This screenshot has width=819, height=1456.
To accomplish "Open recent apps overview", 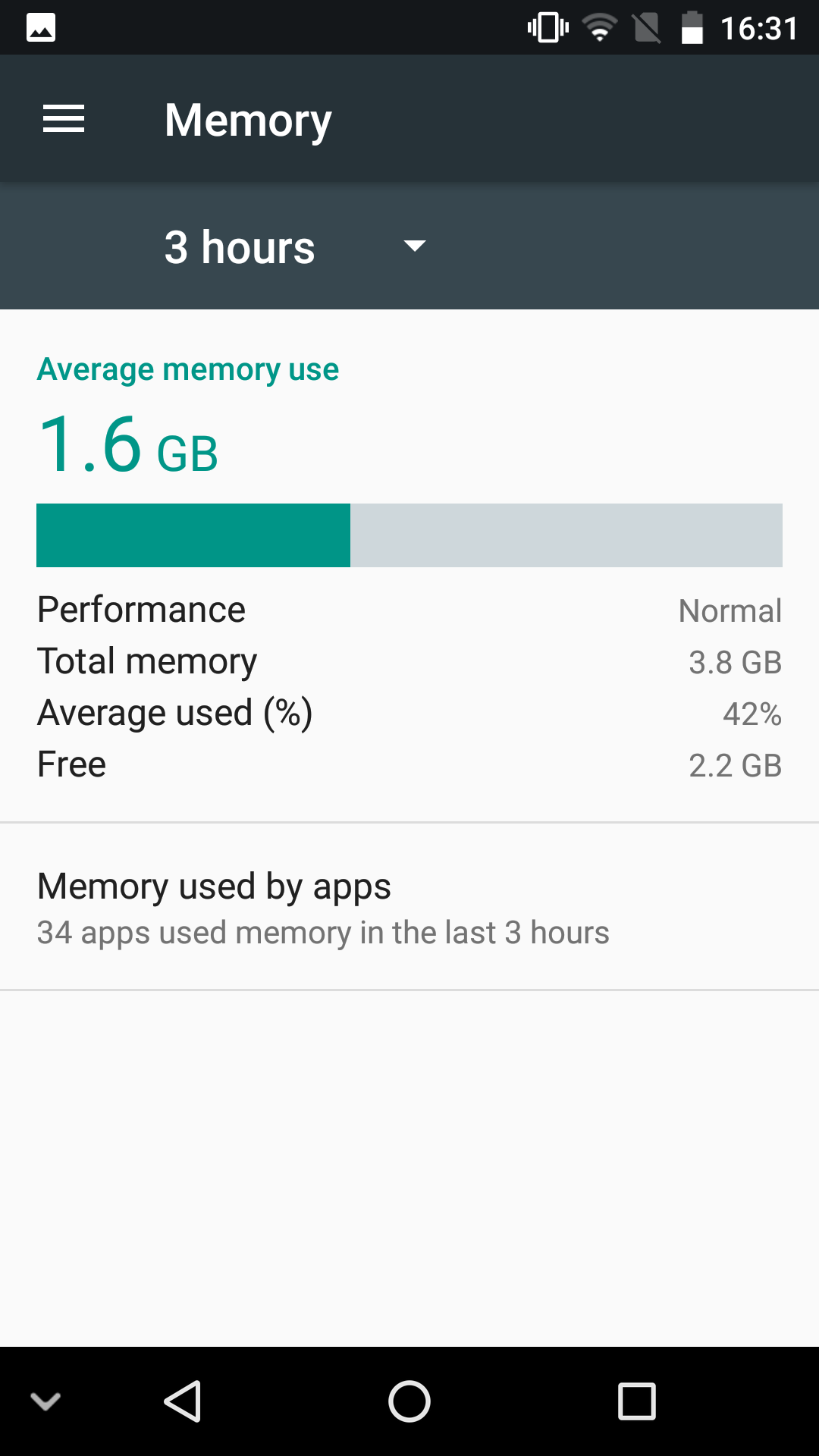I will 637,1401.
